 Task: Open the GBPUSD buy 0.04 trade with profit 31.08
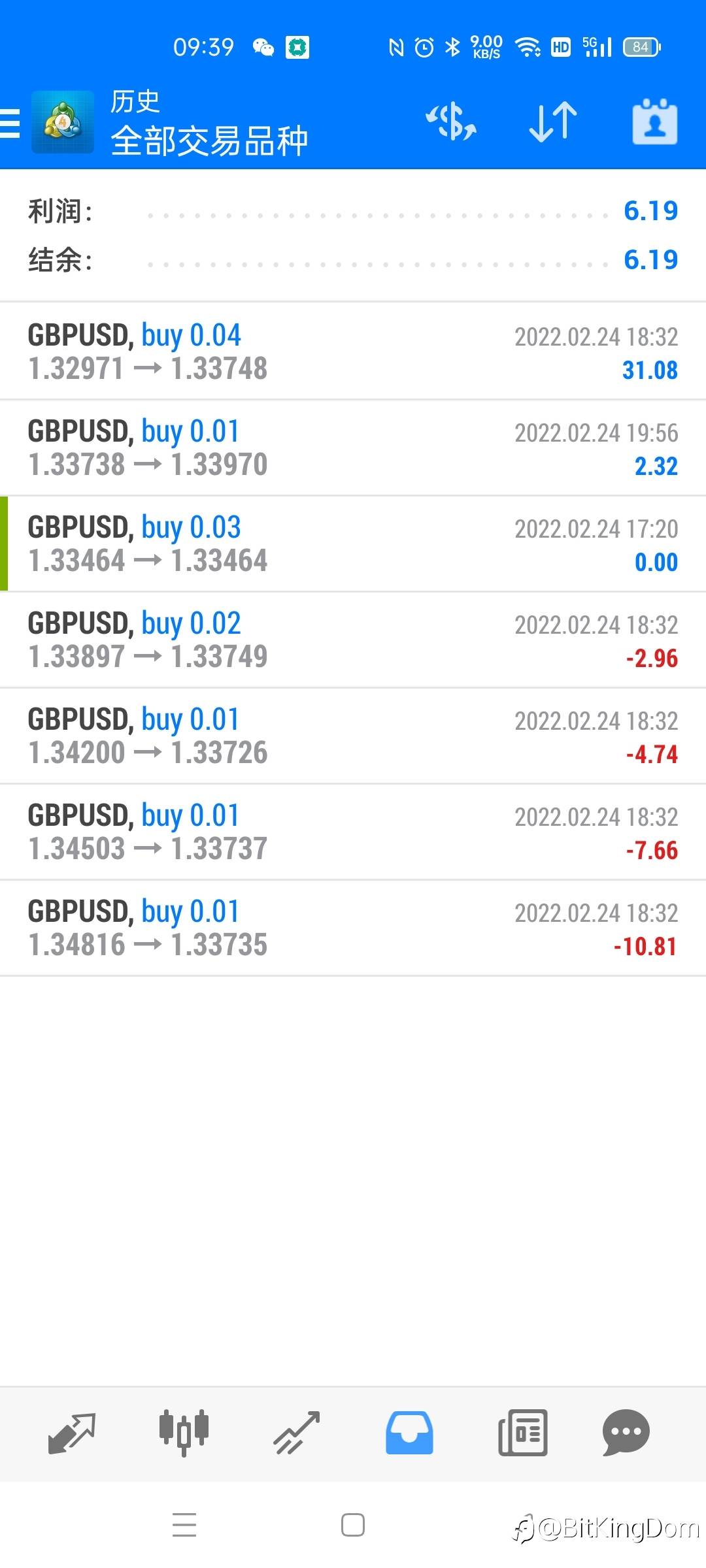353,351
